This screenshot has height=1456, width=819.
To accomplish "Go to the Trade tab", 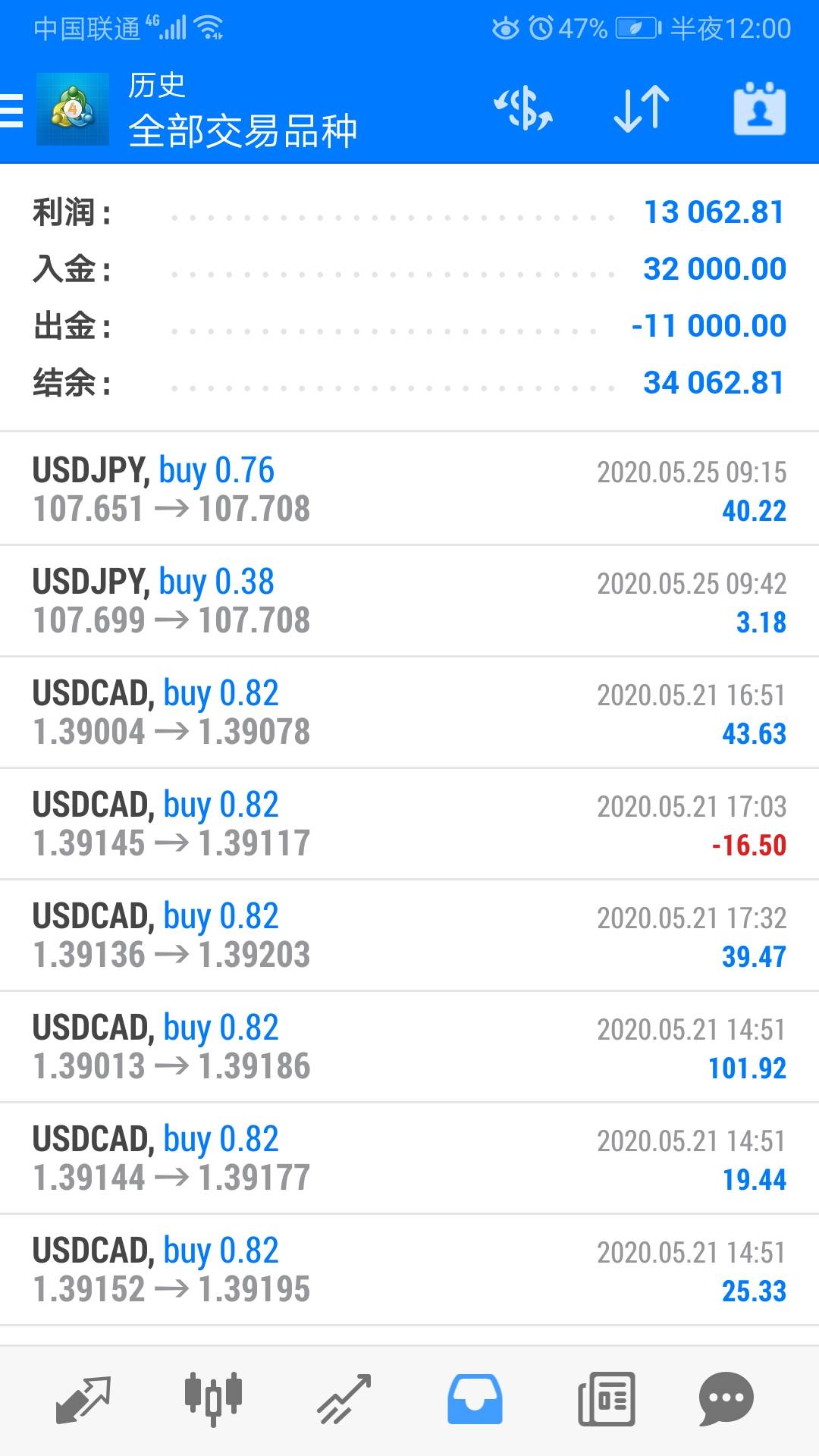I will (x=344, y=1399).
